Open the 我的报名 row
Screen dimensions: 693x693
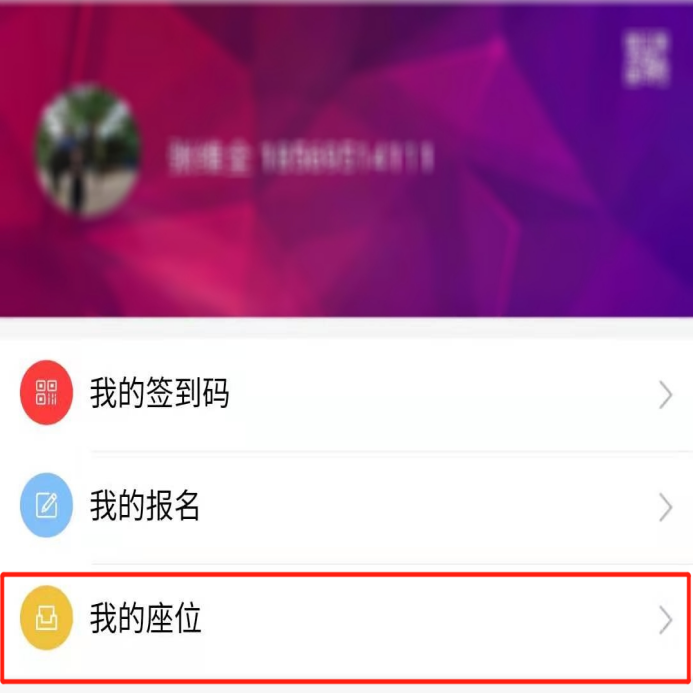pyautogui.click(x=346, y=507)
